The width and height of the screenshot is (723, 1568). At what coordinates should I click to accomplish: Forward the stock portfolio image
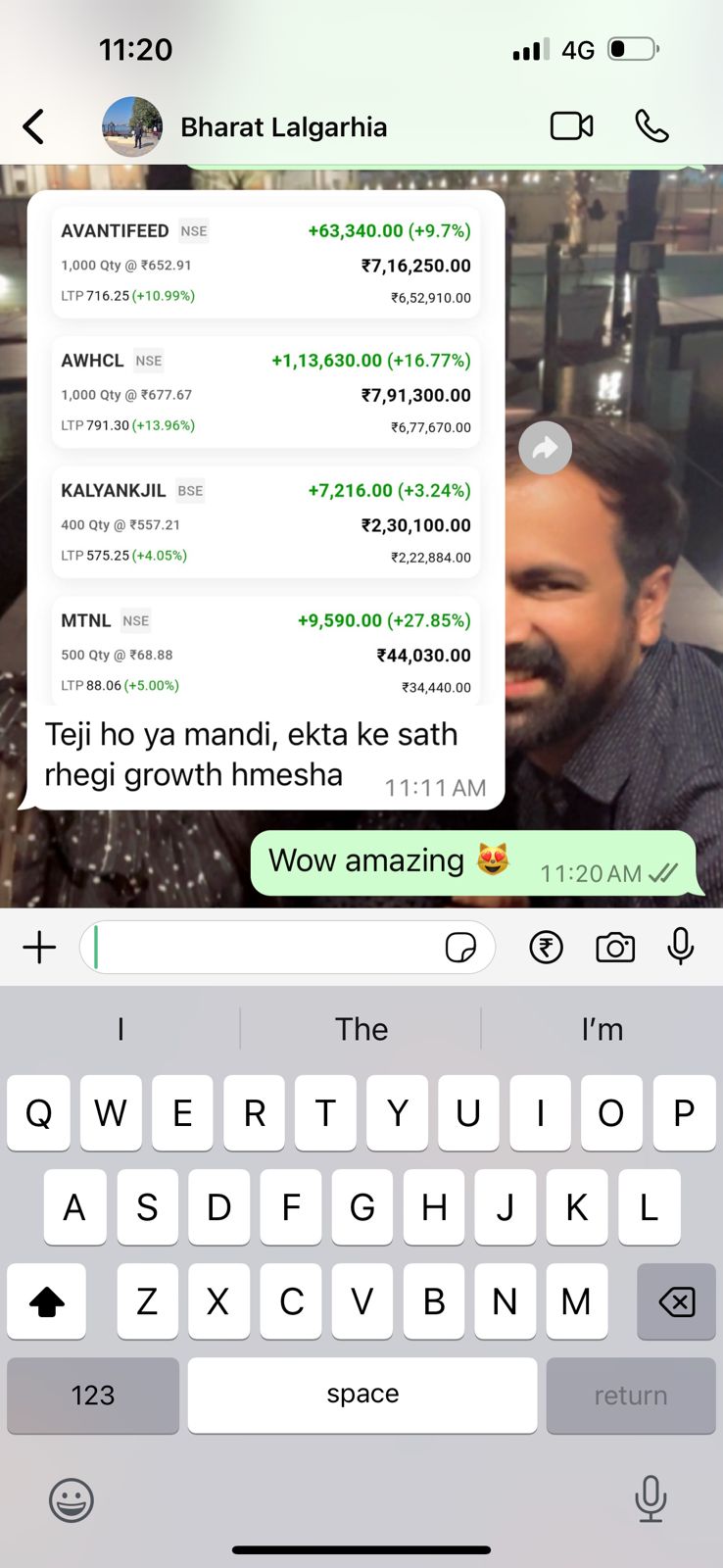click(545, 448)
